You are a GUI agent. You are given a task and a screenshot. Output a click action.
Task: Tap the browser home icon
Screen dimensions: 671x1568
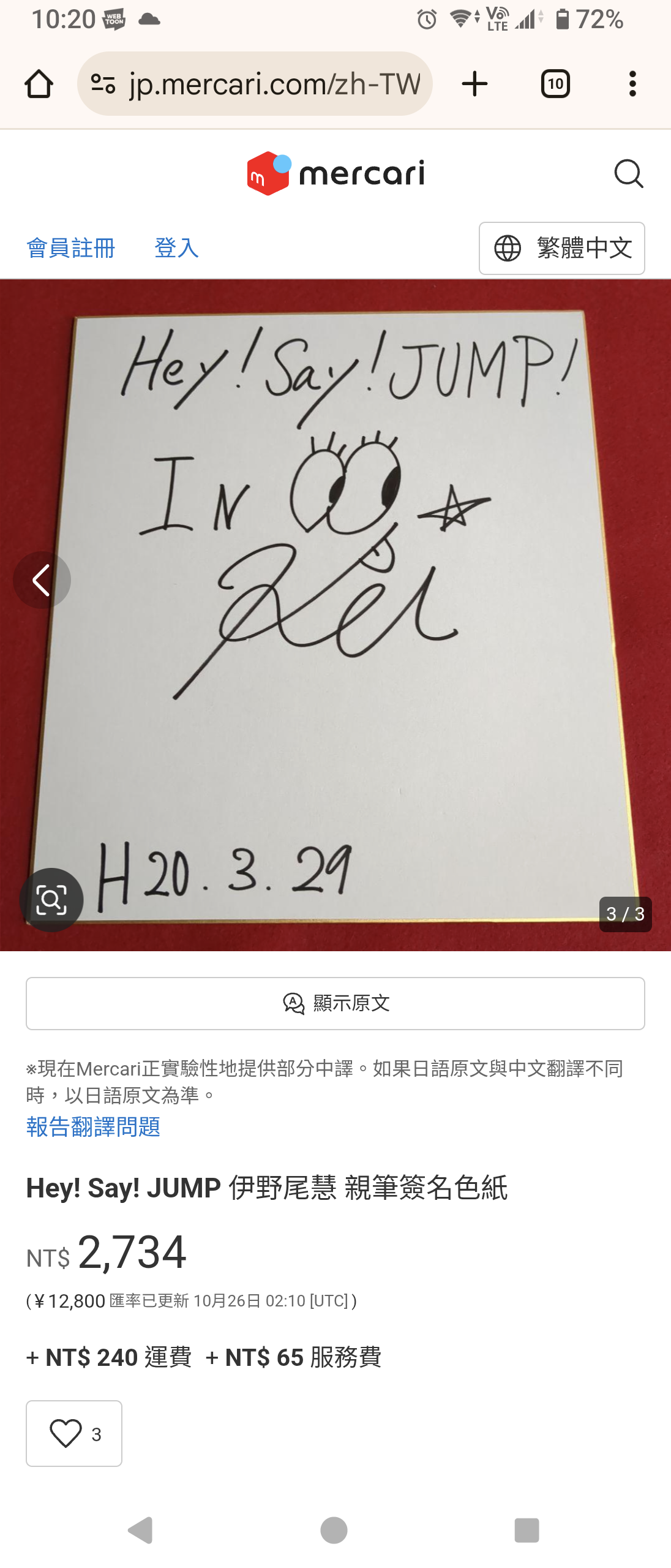pyautogui.click(x=39, y=84)
